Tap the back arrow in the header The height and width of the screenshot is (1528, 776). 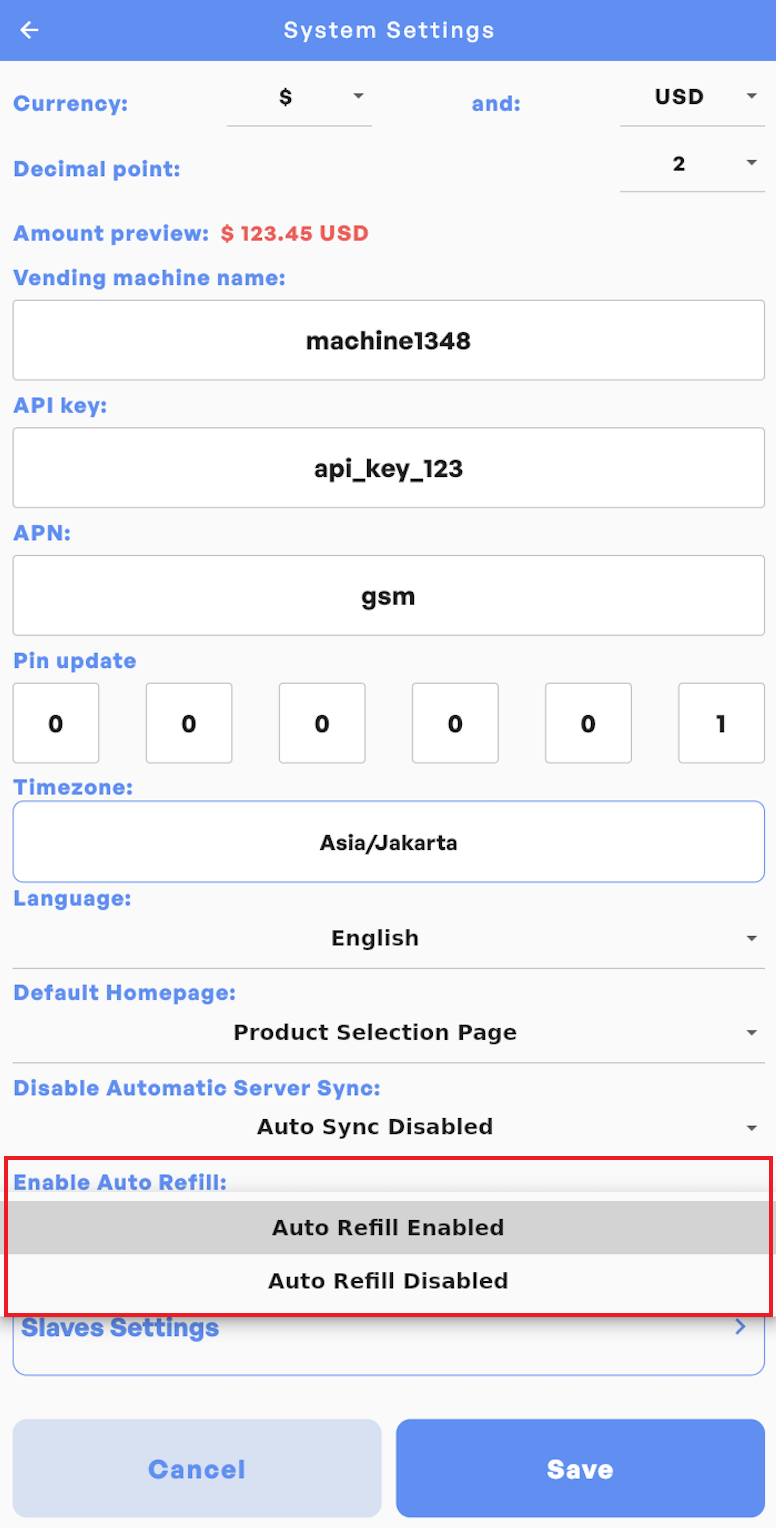[28, 29]
